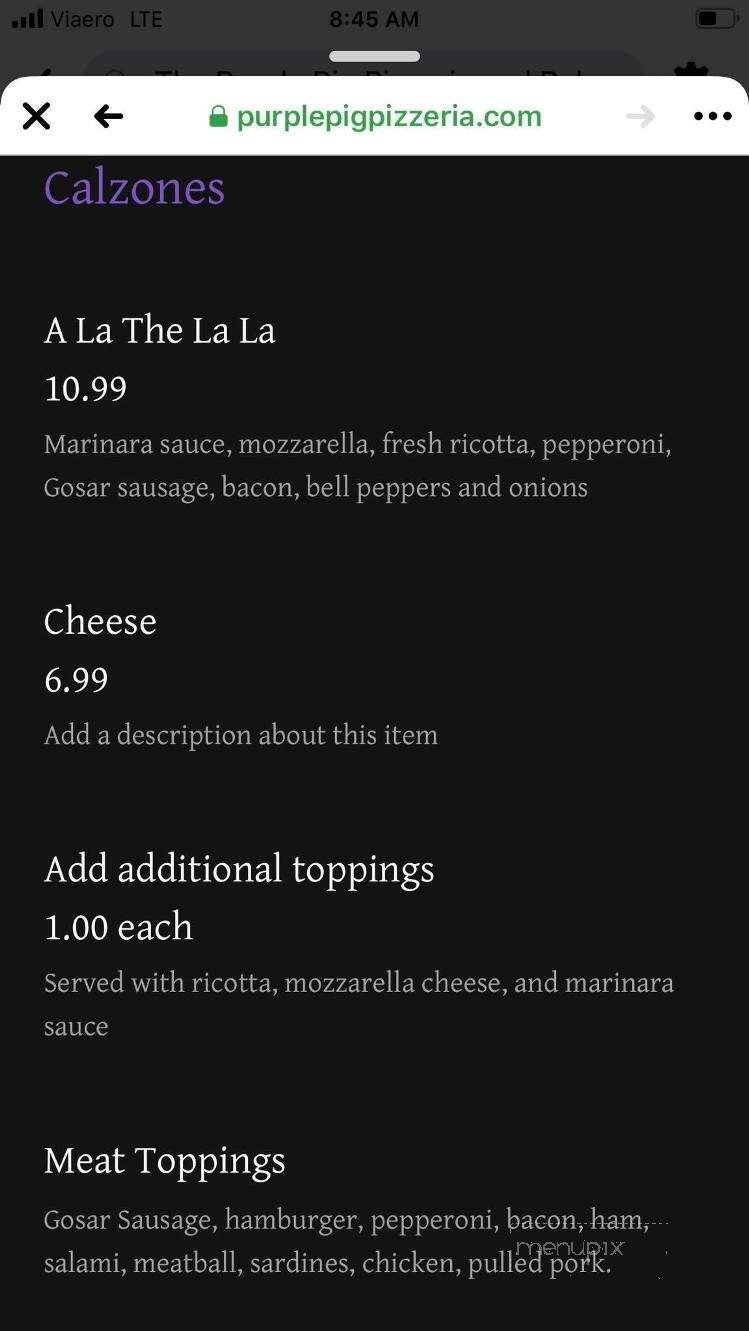749x1331 pixels.
Task: Open the three-dot more options menu
Action: point(710,116)
